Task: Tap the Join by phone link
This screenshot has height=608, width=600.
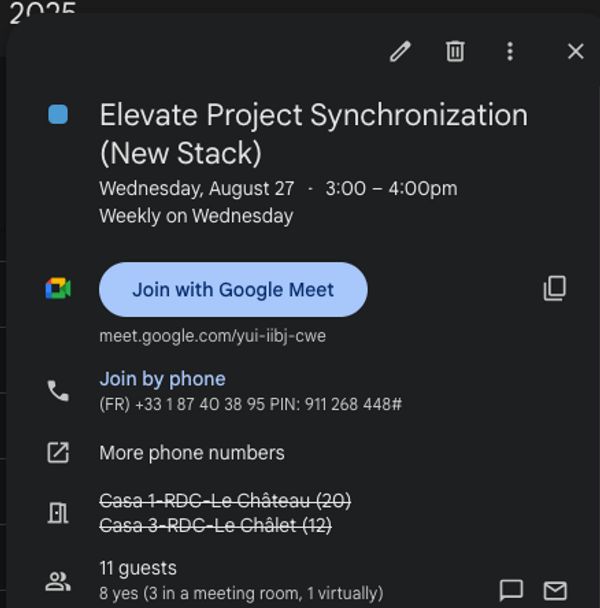Action: pyautogui.click(x=162, y=379)
